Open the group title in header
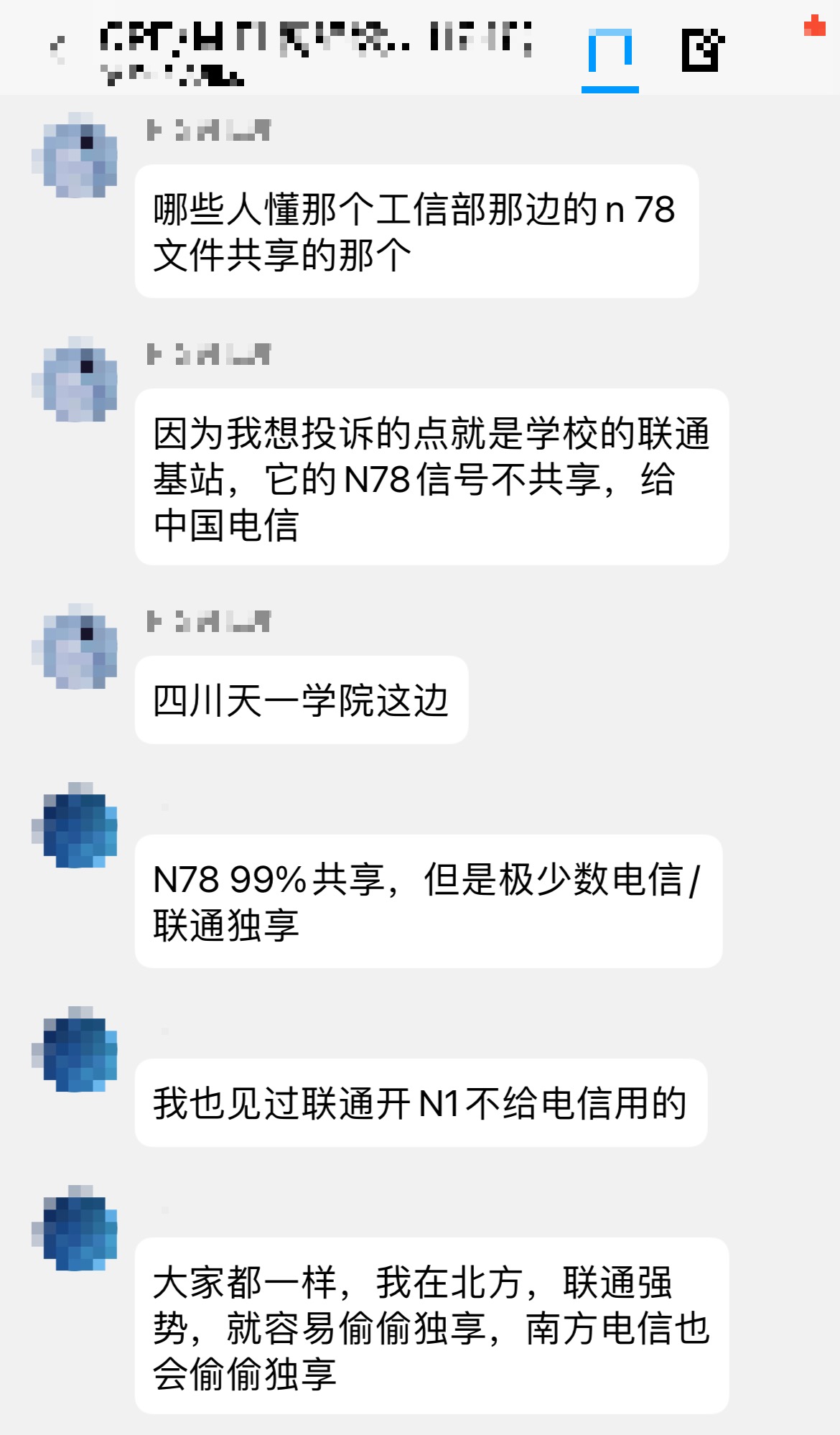This screenshot has height=1435, width=840. pyautogui.click(x=316, y=50)
